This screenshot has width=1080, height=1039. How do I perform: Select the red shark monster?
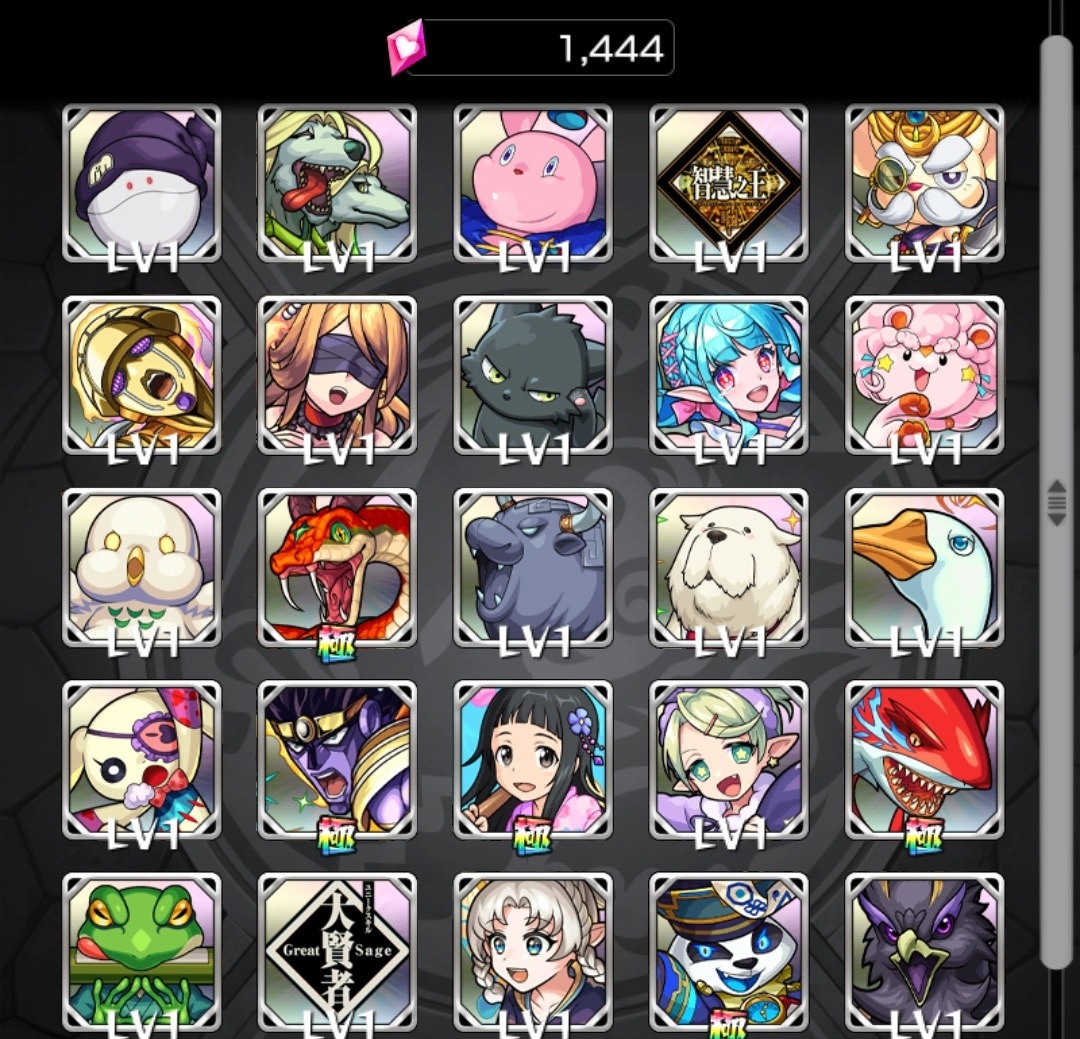pos(925,759)
